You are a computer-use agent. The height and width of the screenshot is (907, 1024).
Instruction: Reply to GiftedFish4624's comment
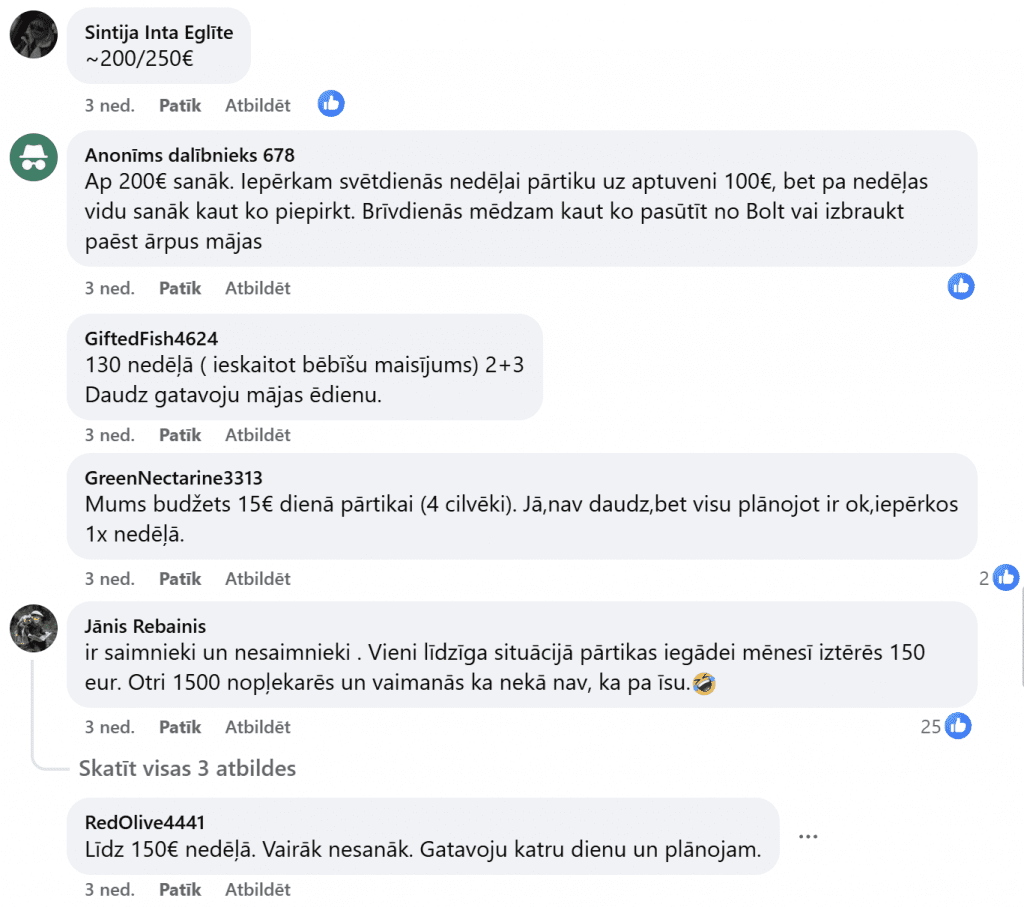point(257,435)
